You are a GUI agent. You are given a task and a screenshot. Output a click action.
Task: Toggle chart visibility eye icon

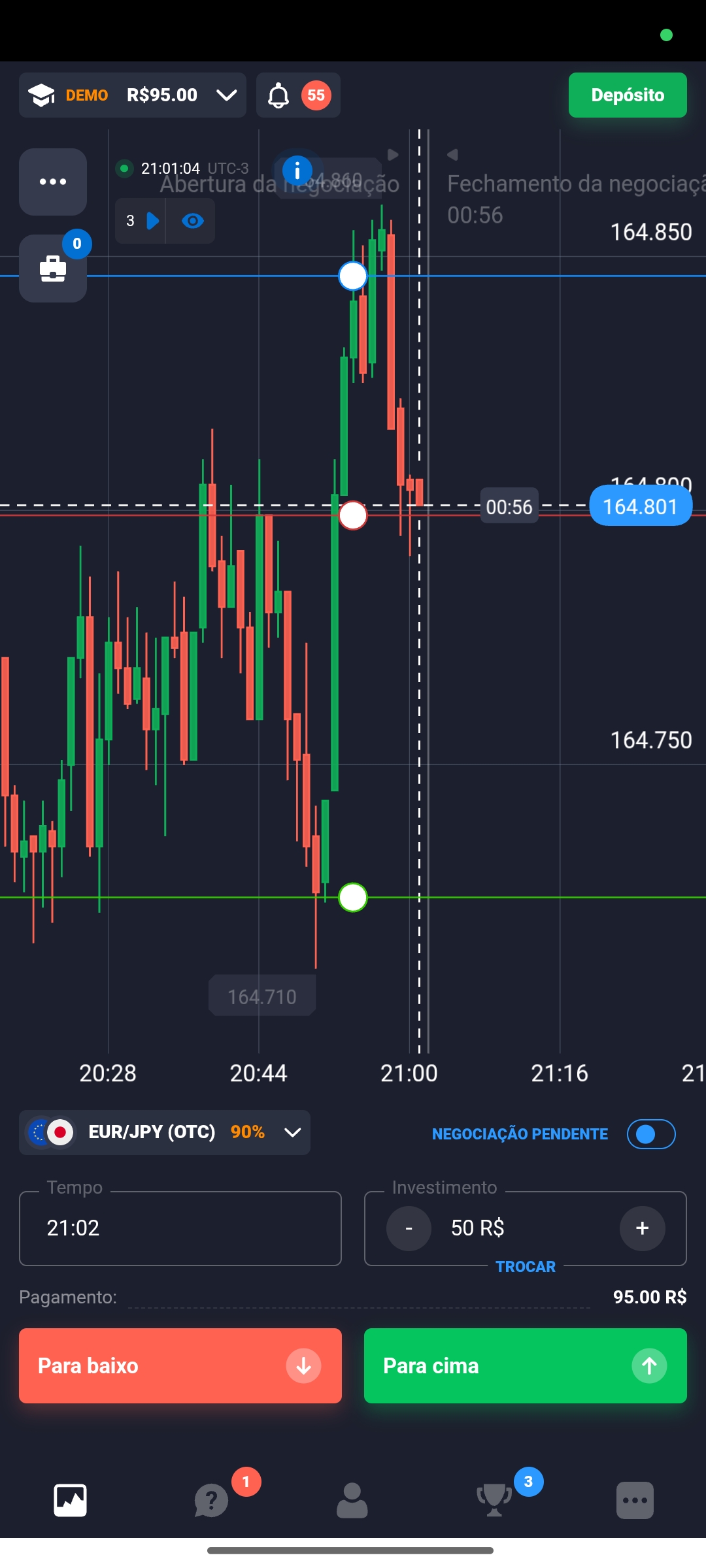pyautogui.click(x=192, y=221)
